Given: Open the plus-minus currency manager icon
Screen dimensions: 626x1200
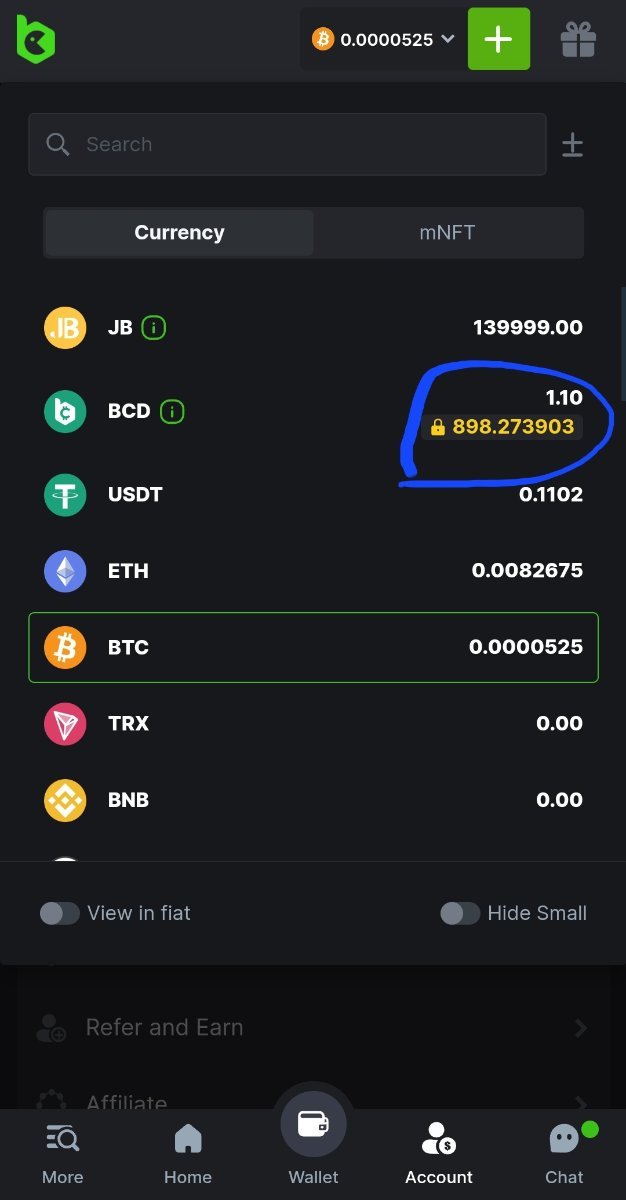Looking at the screenshot, I should (x=572, y=145).
